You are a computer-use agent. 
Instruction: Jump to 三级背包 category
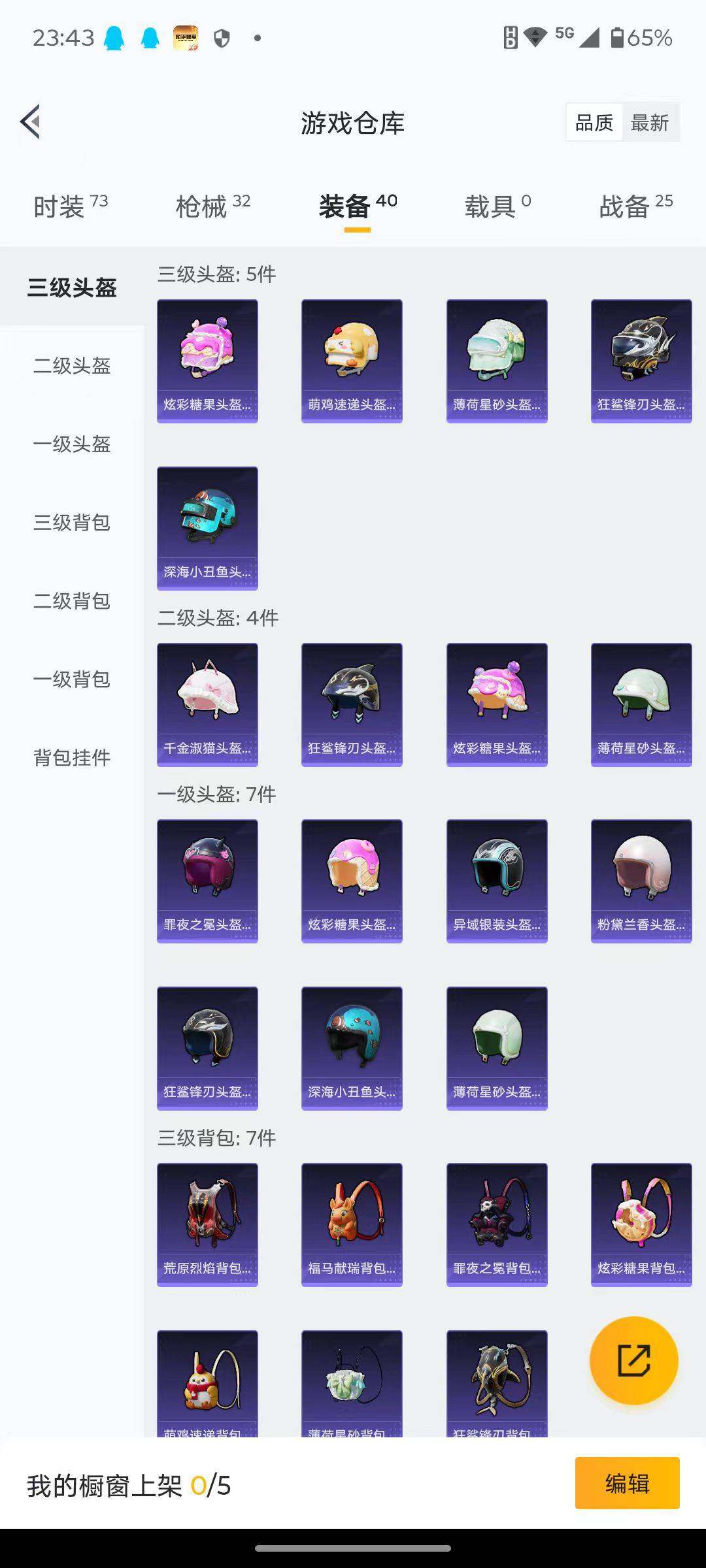(72, 523)
